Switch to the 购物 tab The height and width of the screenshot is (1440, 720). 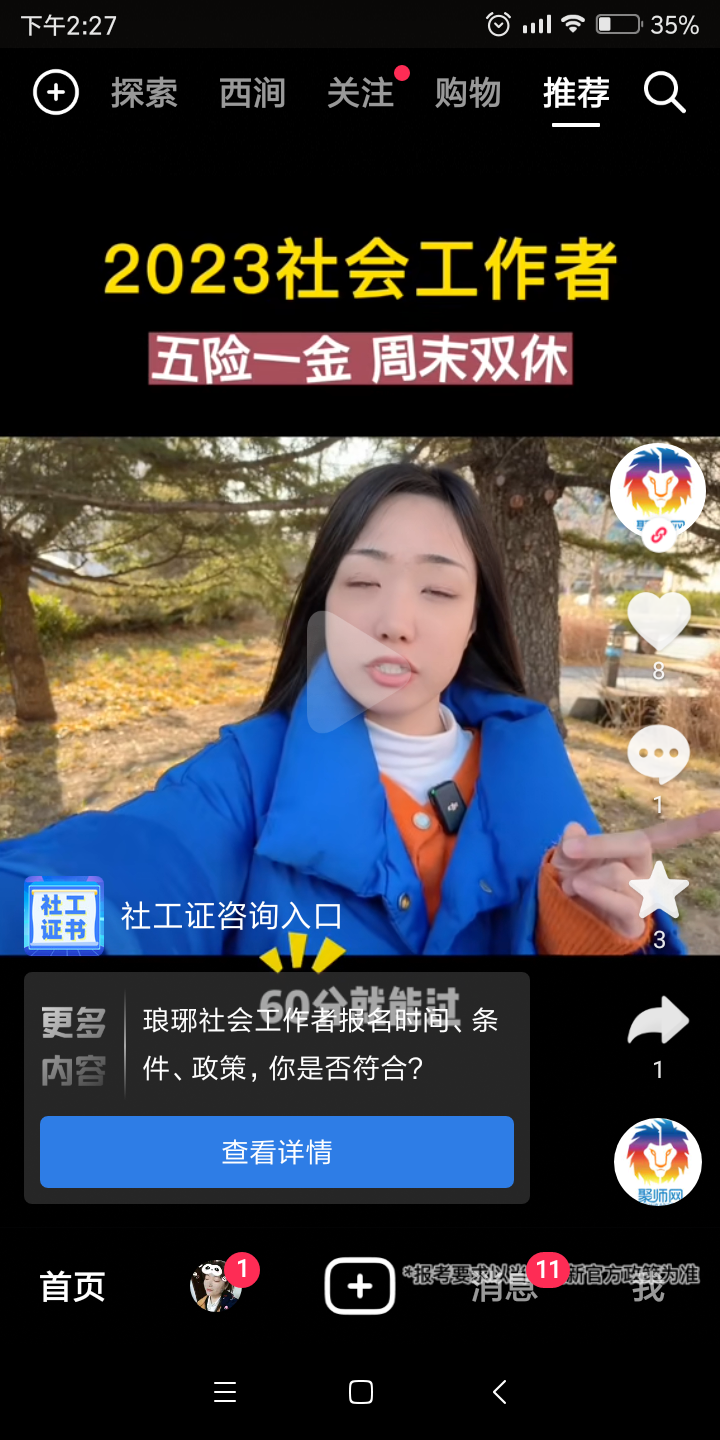(x=468, y=93)
